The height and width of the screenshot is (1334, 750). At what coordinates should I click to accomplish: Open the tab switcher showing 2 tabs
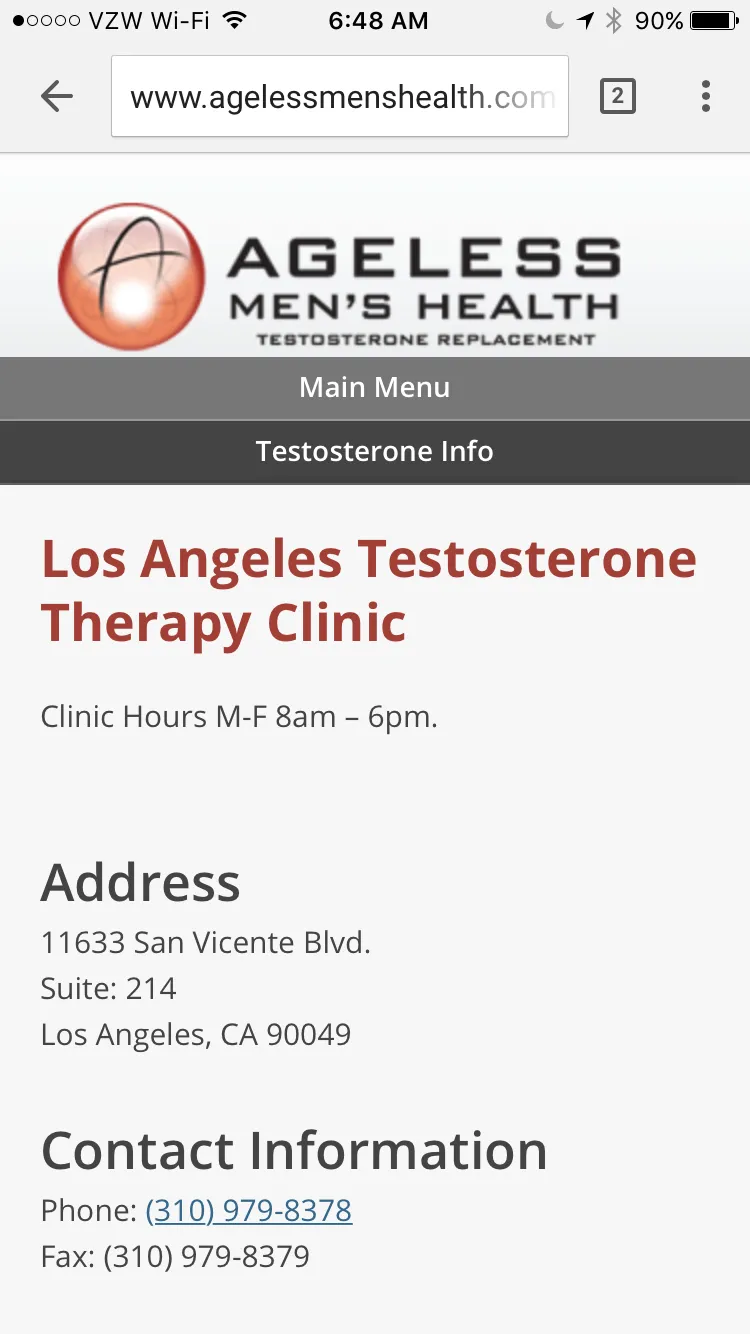tap(617, 96)
